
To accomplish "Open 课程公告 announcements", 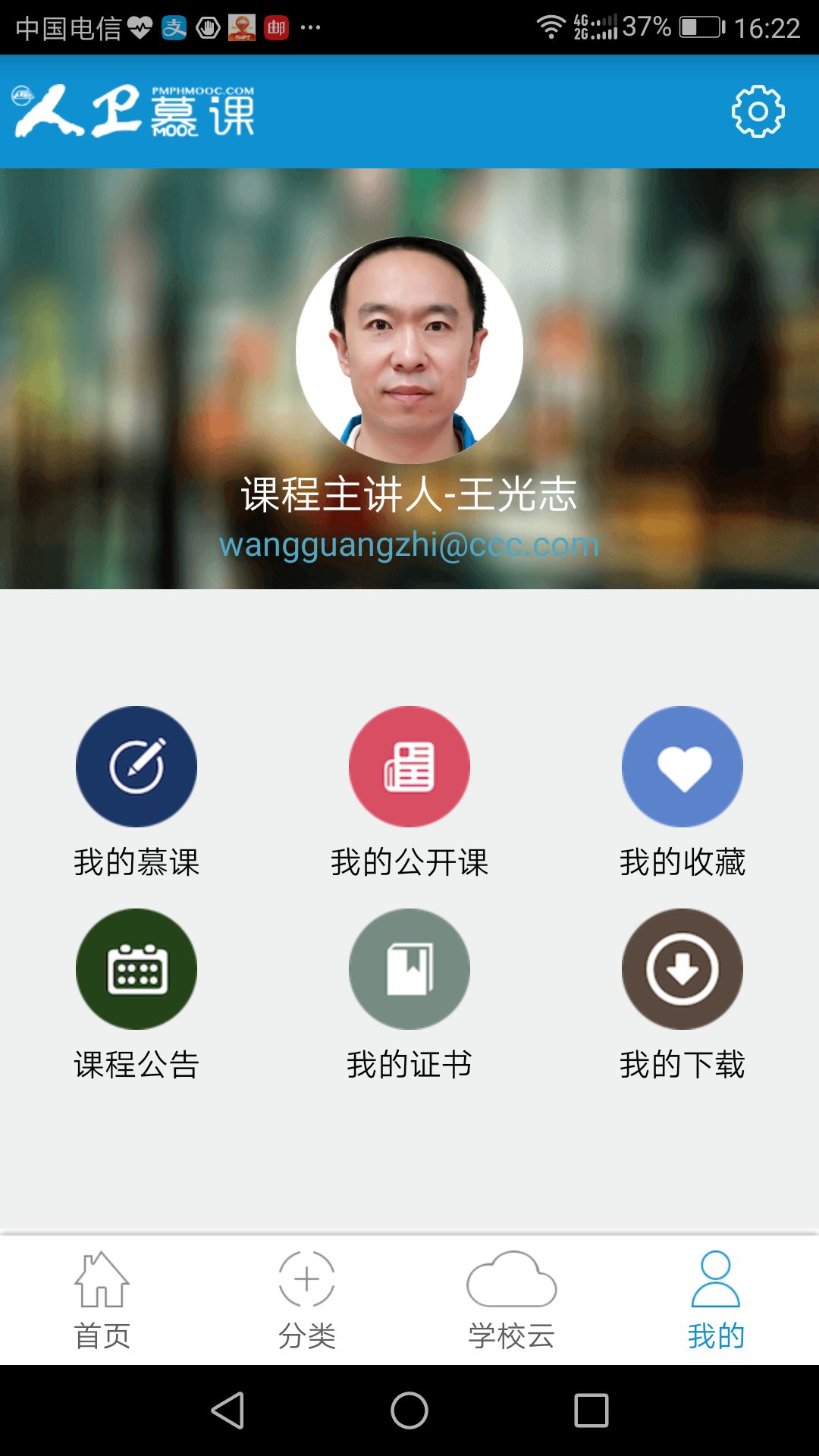I will [x=136, y=969].
